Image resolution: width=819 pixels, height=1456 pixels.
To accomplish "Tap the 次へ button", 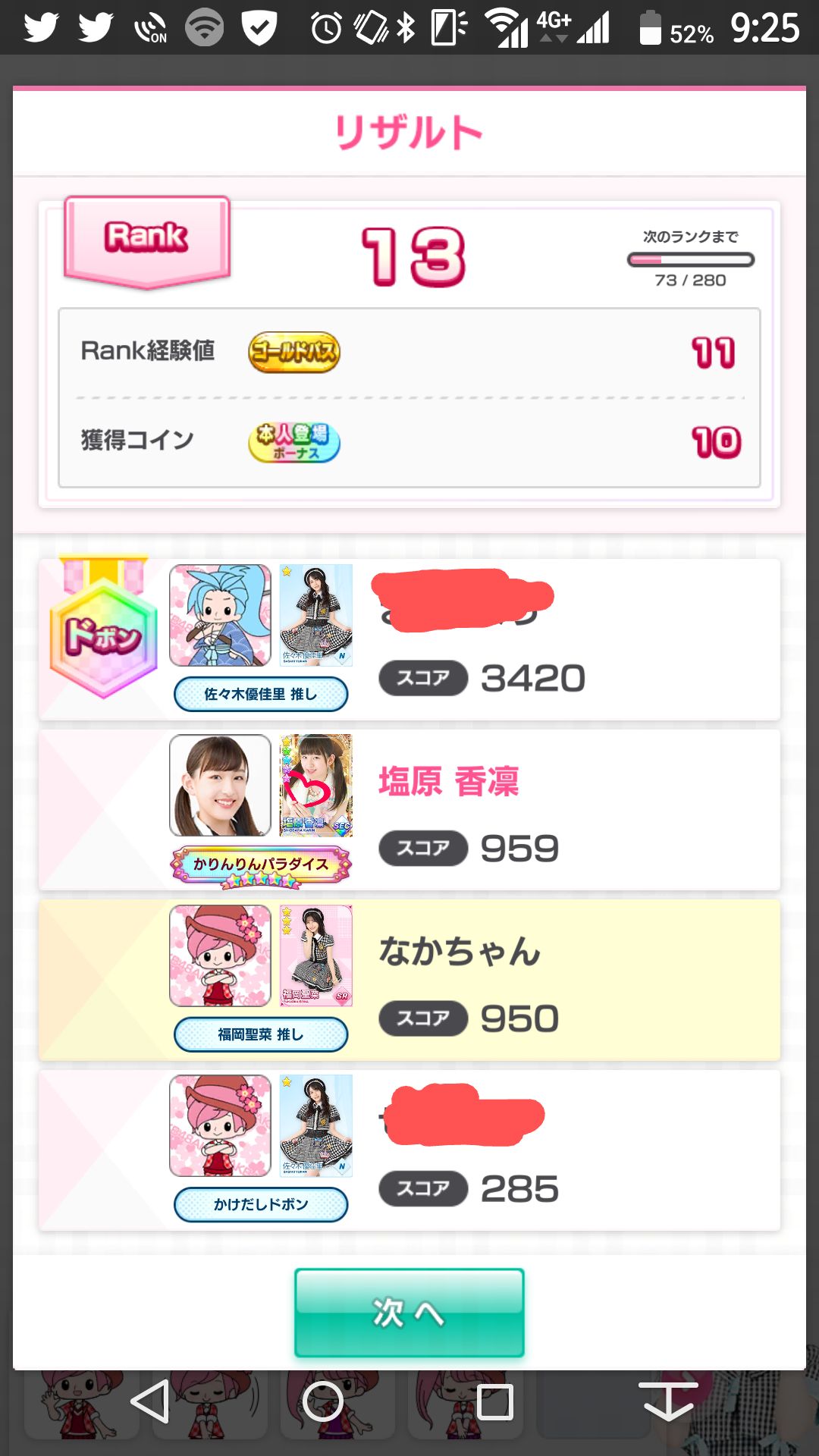I will (409, 1313).
